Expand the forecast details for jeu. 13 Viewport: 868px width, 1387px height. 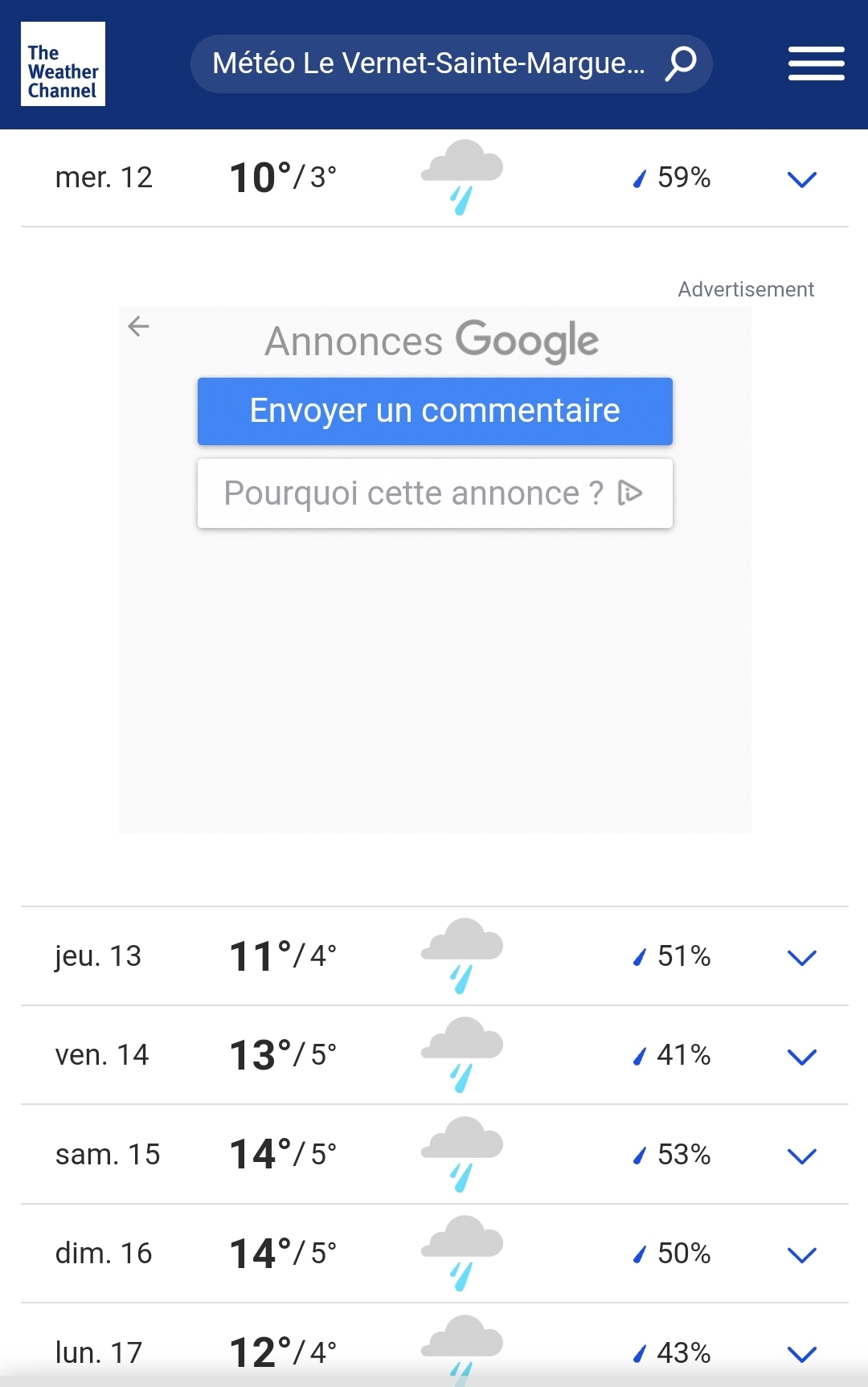pyautogui.click(x=800, y=958)
